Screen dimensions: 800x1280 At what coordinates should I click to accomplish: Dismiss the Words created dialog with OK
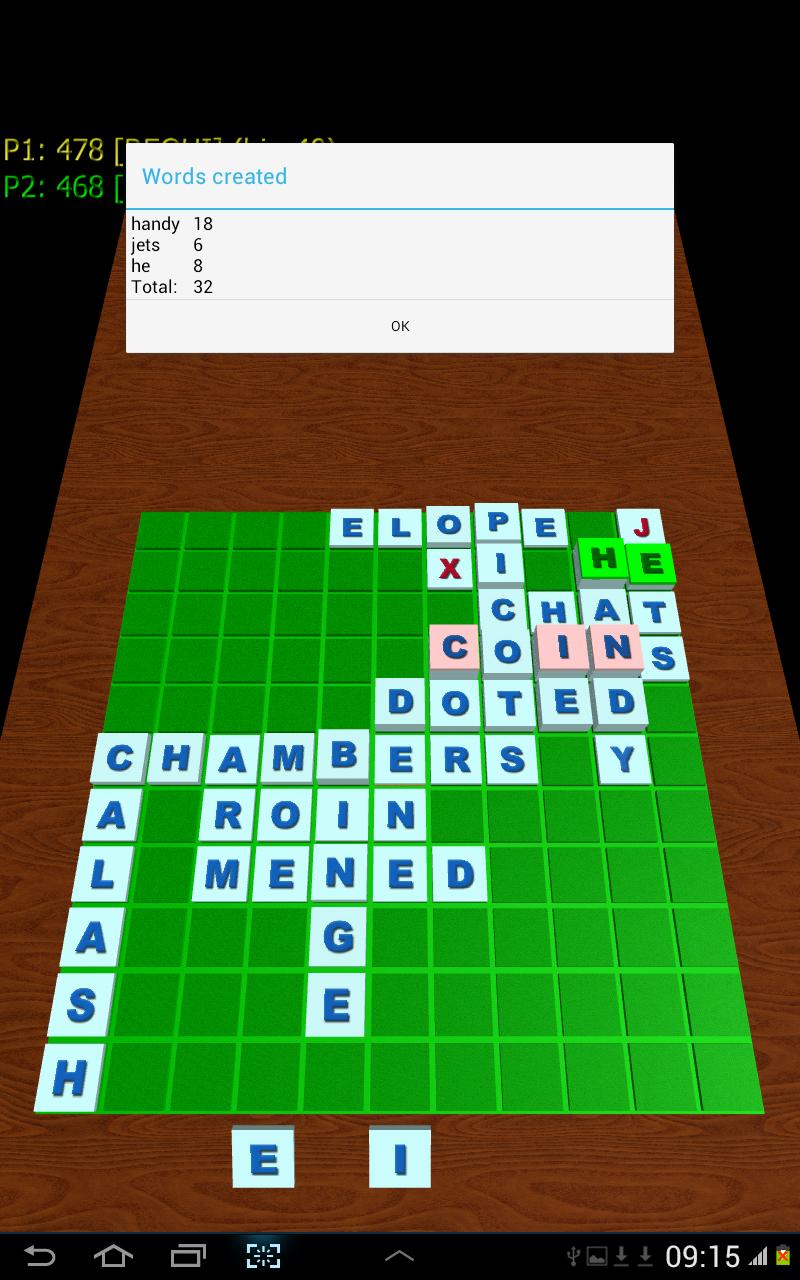400,326
